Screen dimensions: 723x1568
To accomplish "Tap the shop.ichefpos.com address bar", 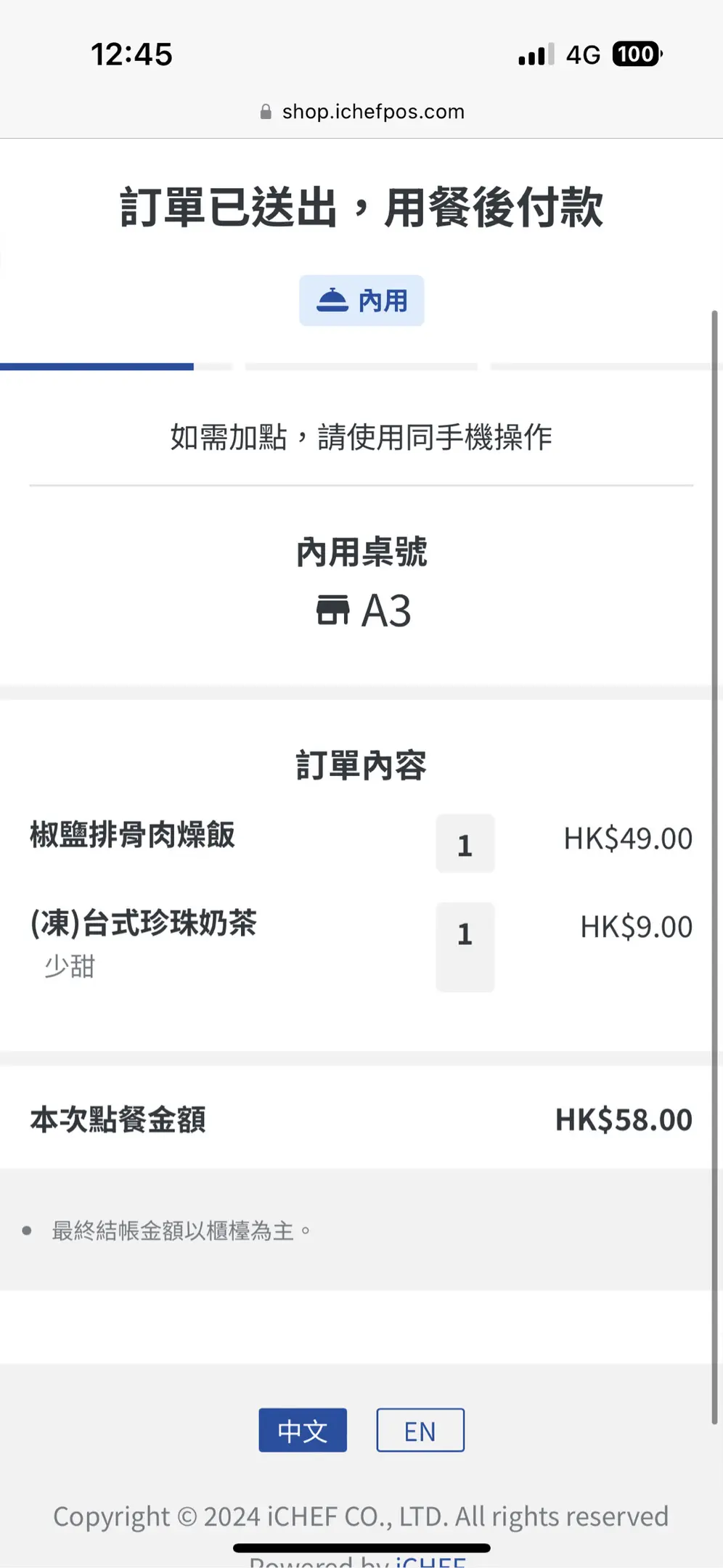I will tap(362, 112).
